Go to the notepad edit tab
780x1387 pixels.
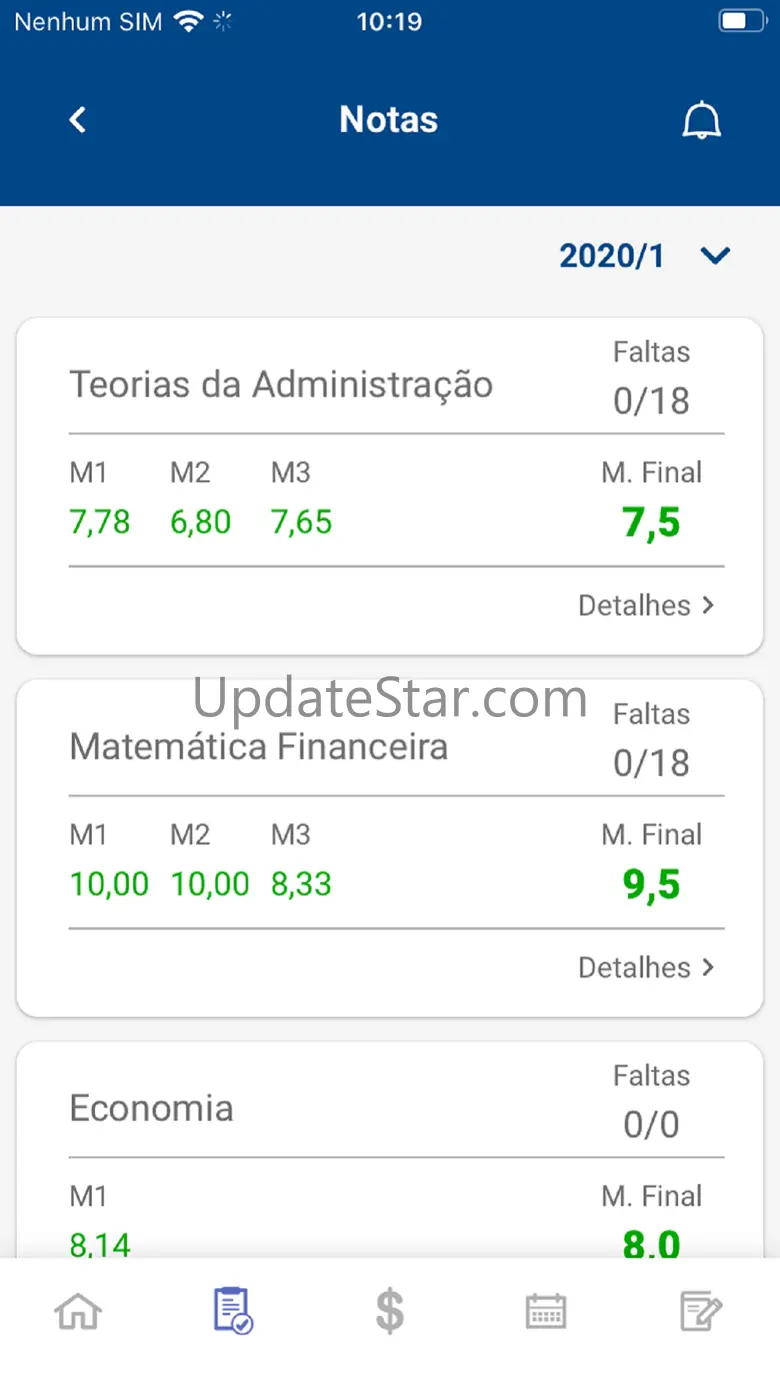700,1311
